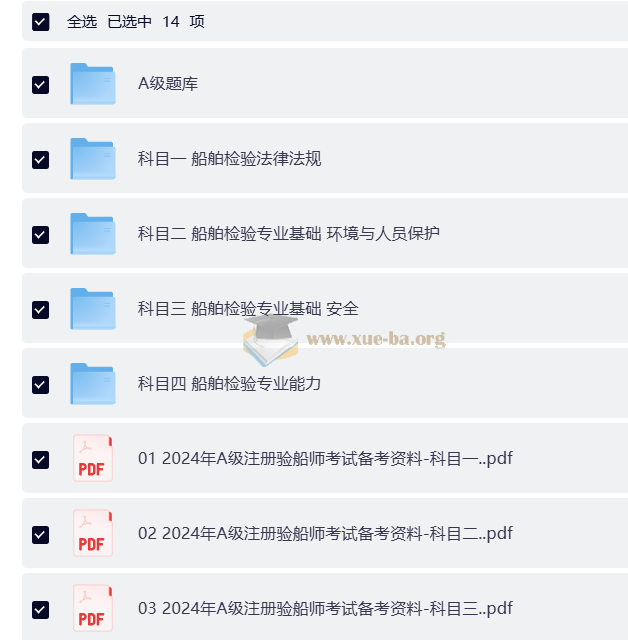This screenshot has height=640, width=628.
Task: Open folder 科目三 船舶检验专业基础 安全
Action: coord(247,309)
